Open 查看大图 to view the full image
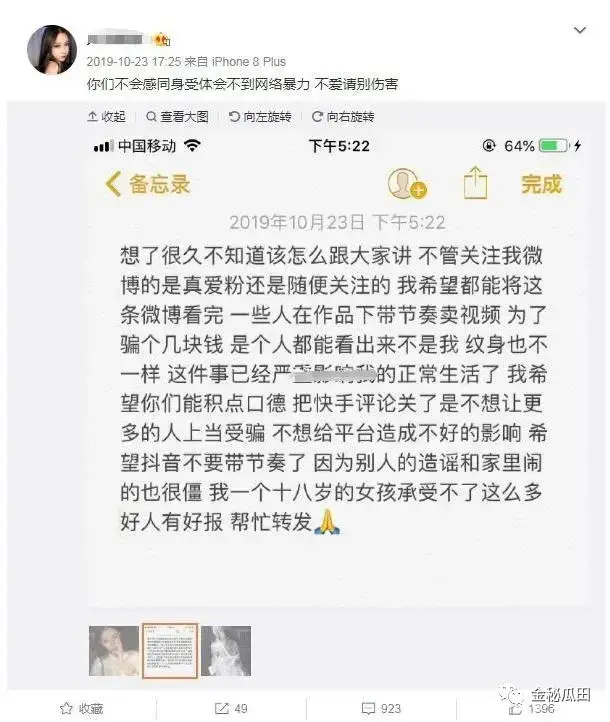610x722 pixels. pyautogui.click(x=177, y=117)
